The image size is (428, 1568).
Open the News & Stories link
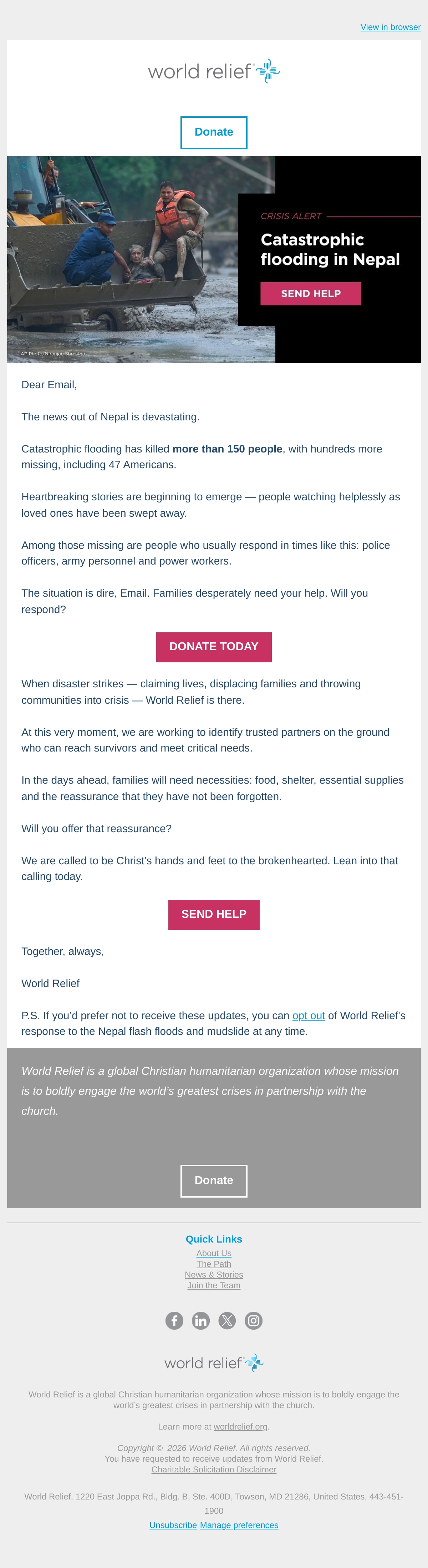(x=214, y=1274)
